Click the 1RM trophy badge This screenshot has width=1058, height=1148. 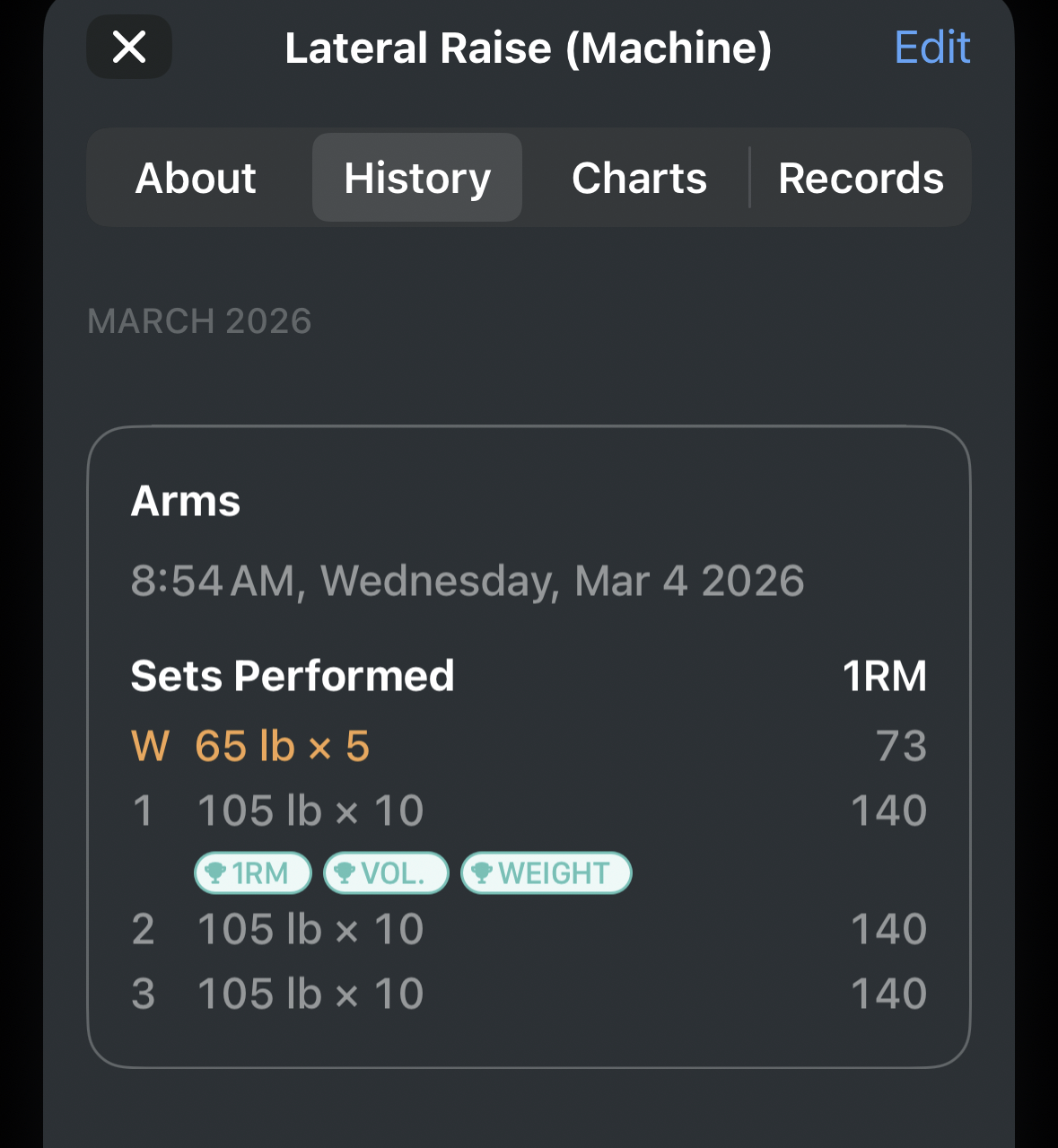click(x=252, y=872)
